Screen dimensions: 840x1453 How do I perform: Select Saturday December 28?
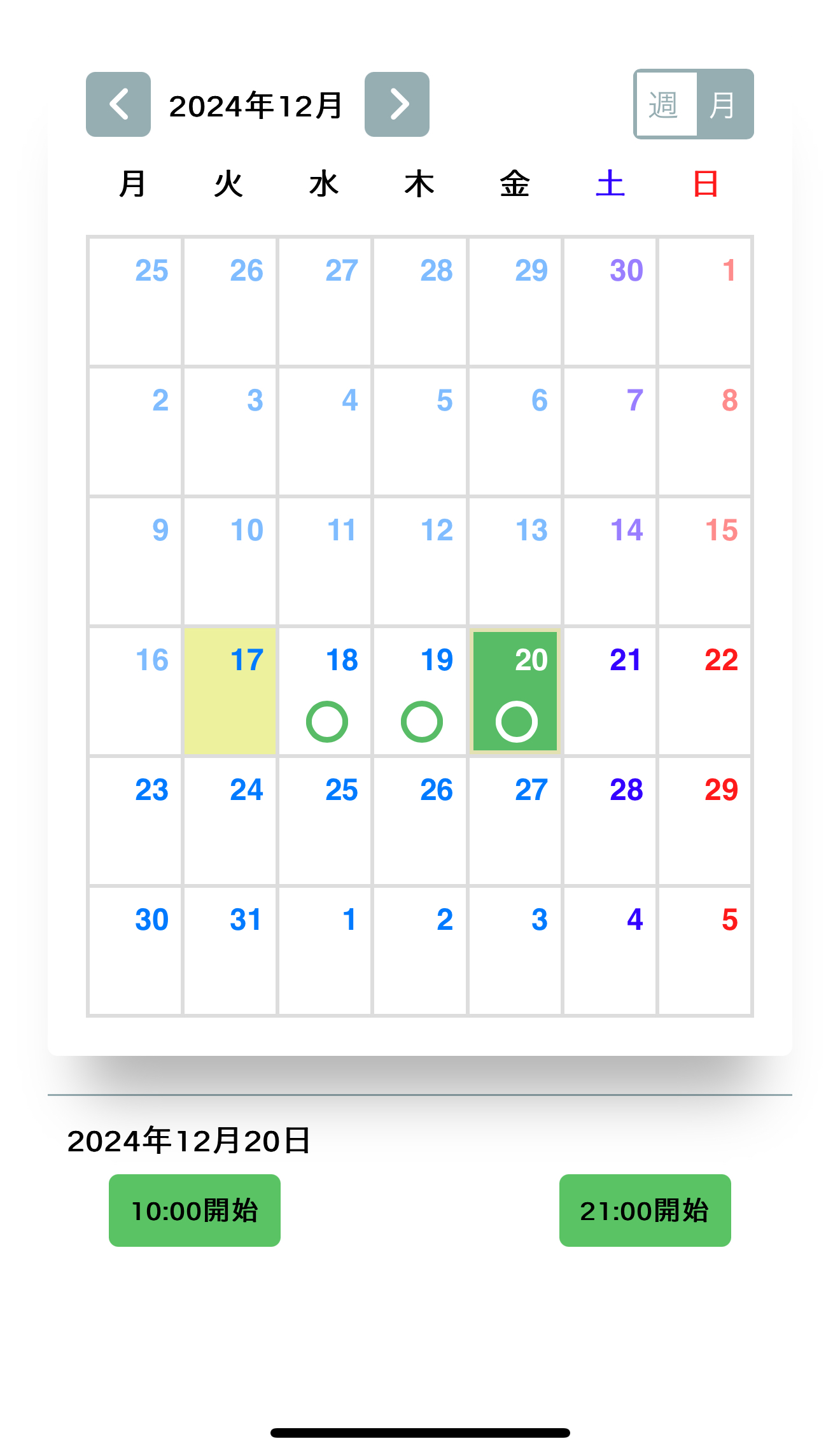point(610,821)
